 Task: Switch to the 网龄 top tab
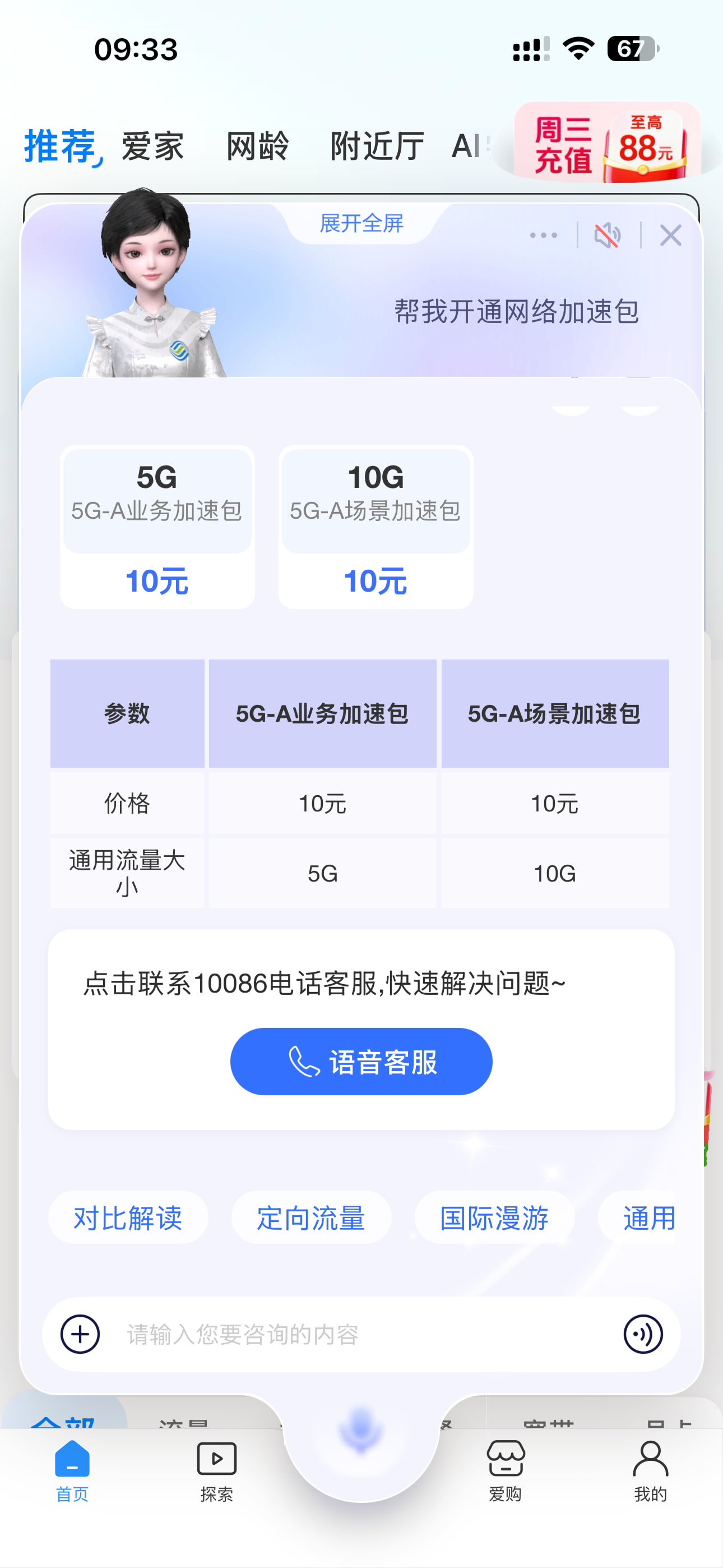(258, 147)
